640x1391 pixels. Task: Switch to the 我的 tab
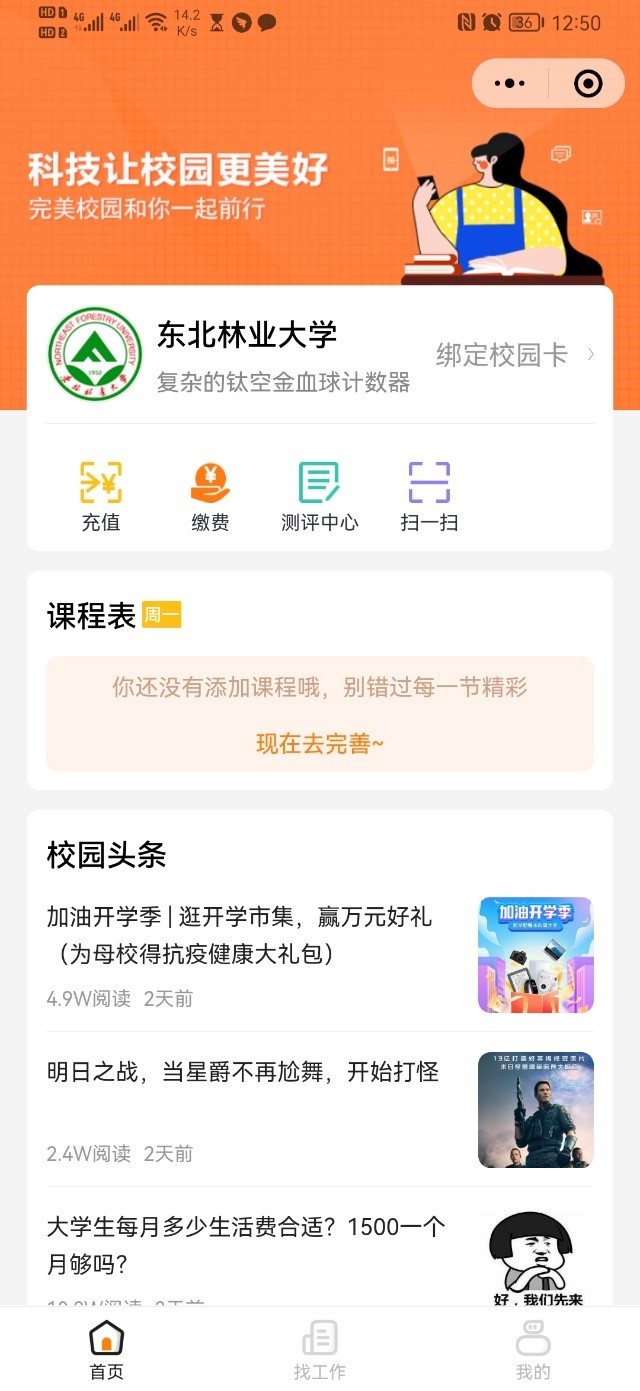[x=533, y=1349]
